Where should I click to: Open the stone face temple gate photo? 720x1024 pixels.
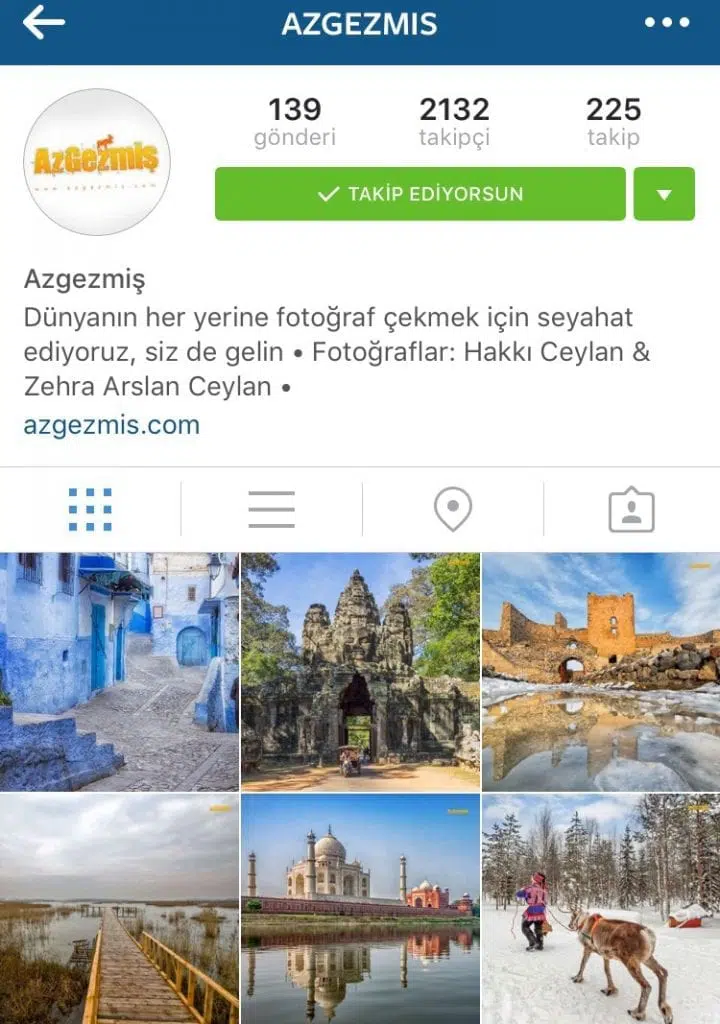click(x=360, y=672)
